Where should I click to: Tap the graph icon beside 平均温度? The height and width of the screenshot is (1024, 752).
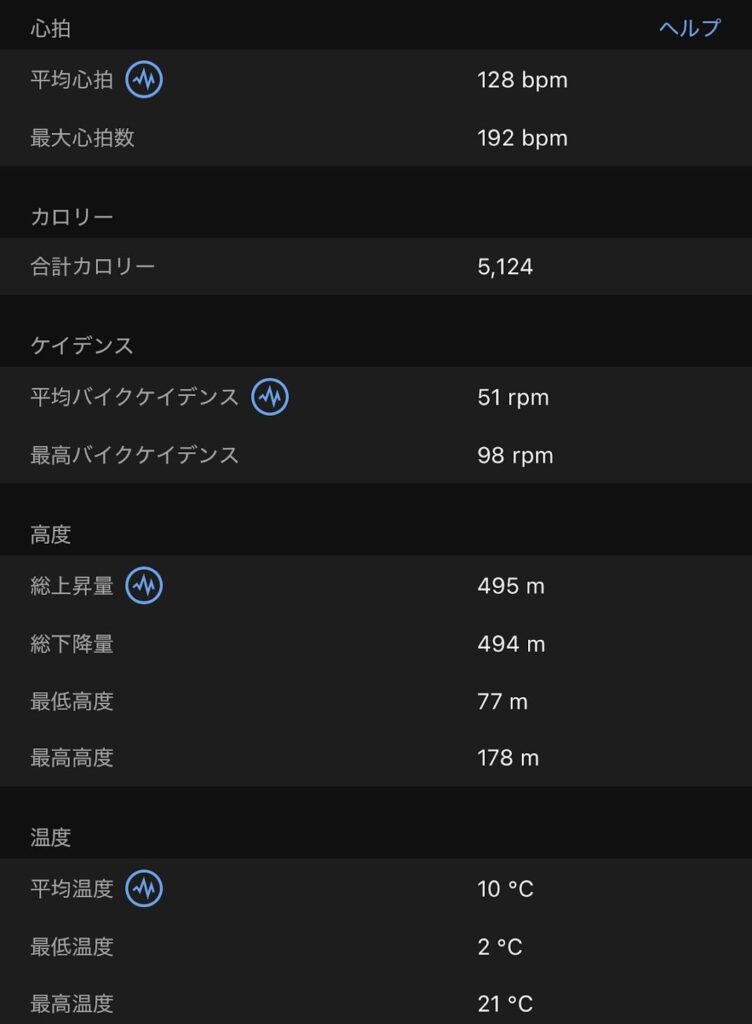[144, 888]
